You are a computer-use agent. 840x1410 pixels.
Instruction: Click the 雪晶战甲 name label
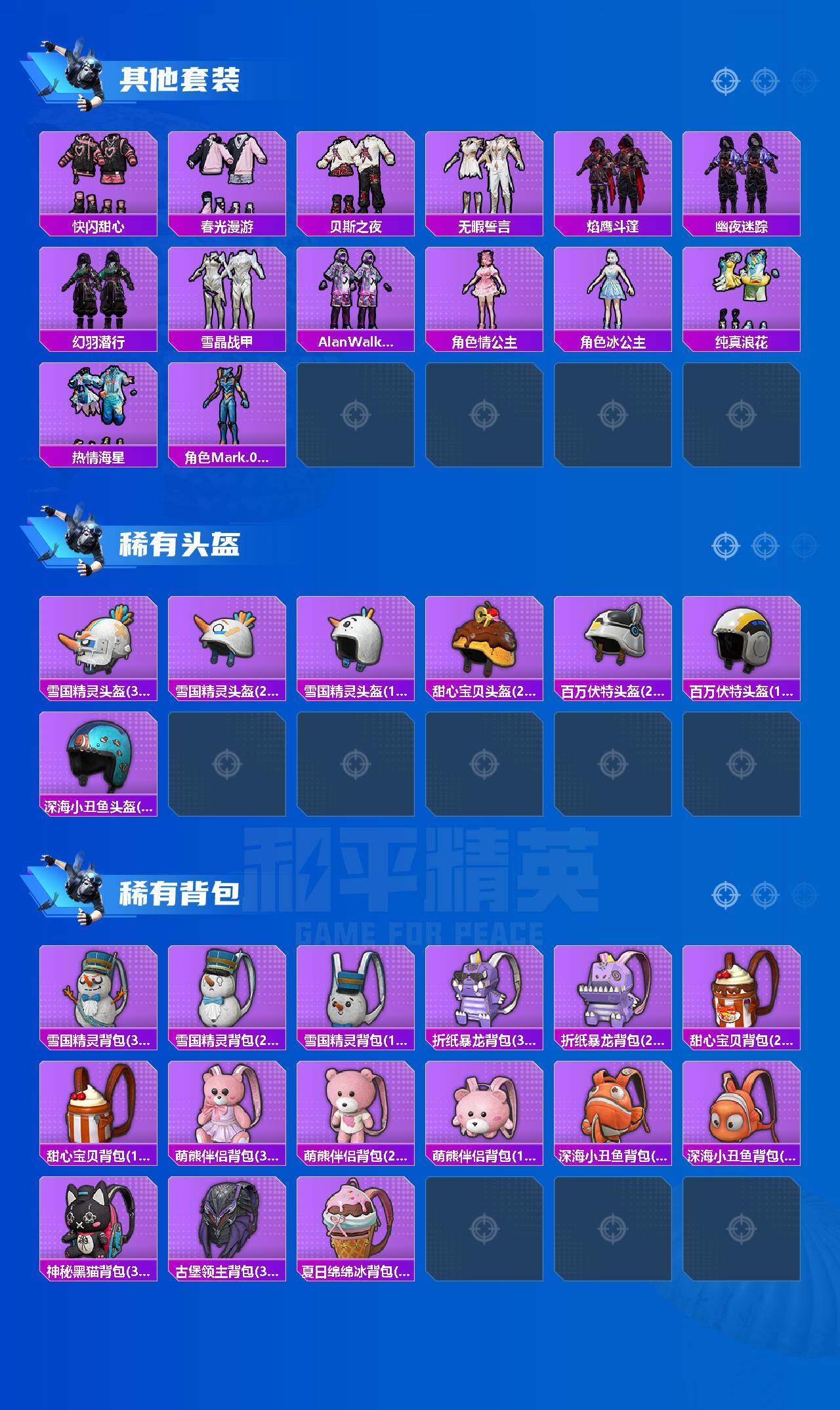(x=226, y=341)
